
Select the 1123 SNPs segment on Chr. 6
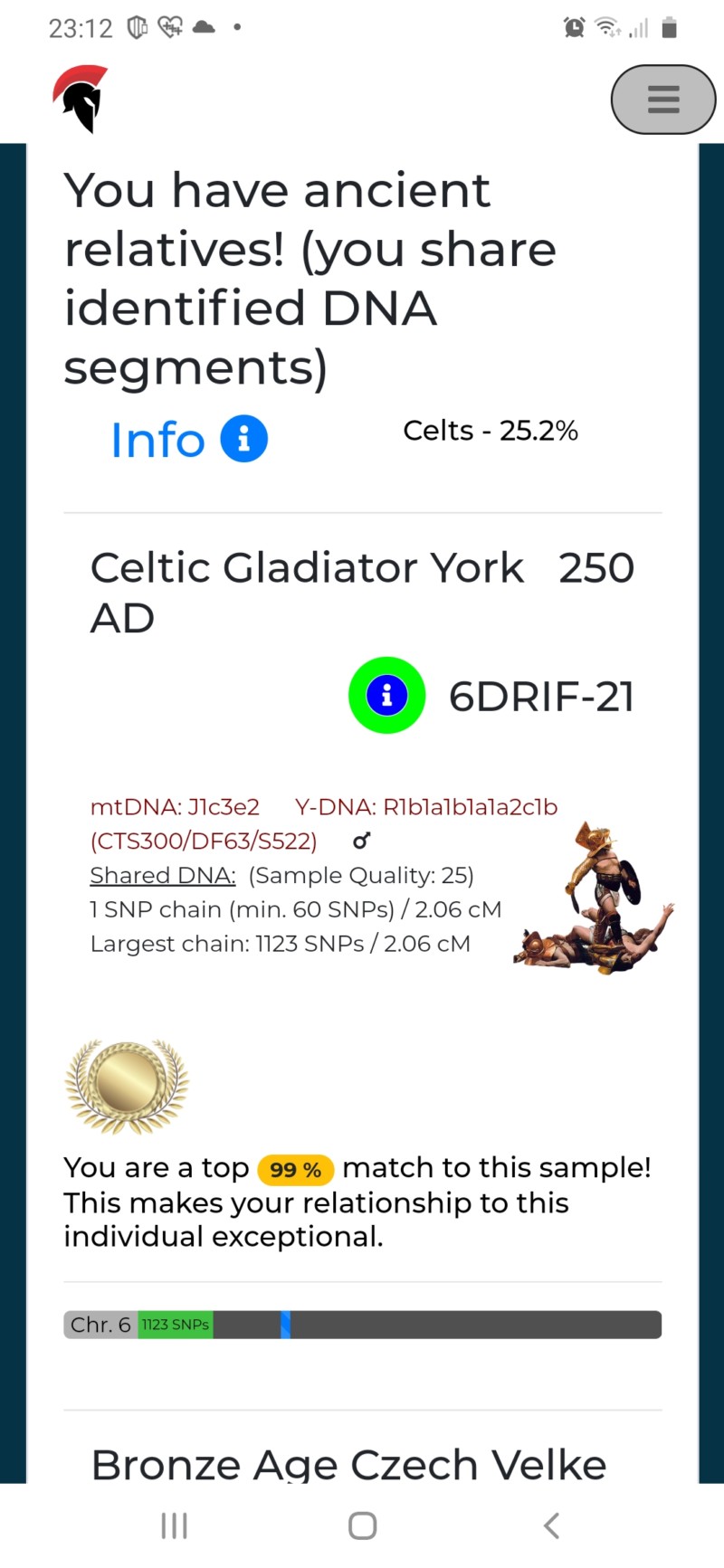(x=176, y=1325)
